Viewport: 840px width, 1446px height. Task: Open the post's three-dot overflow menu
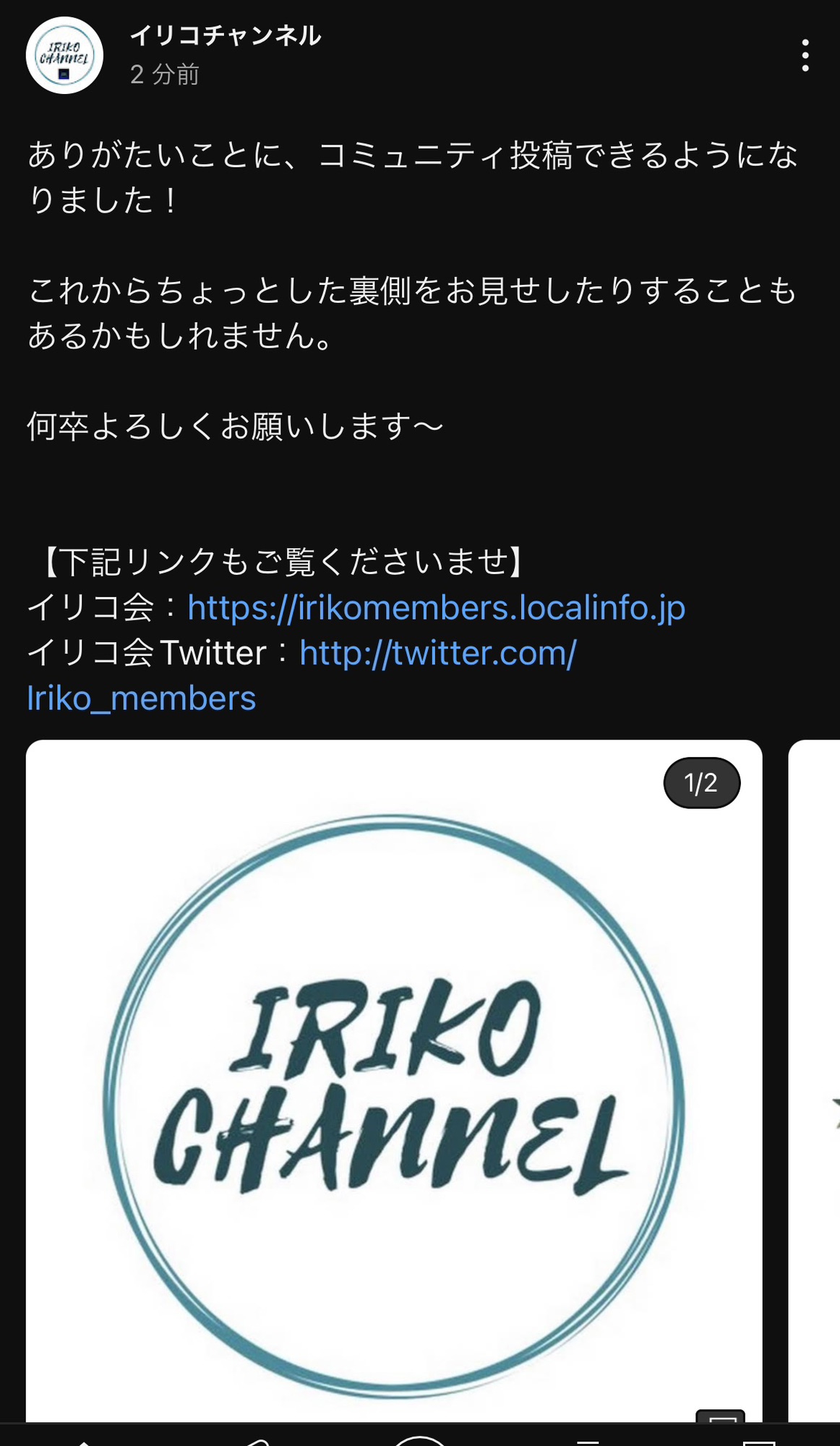click(x=805, y=56)
